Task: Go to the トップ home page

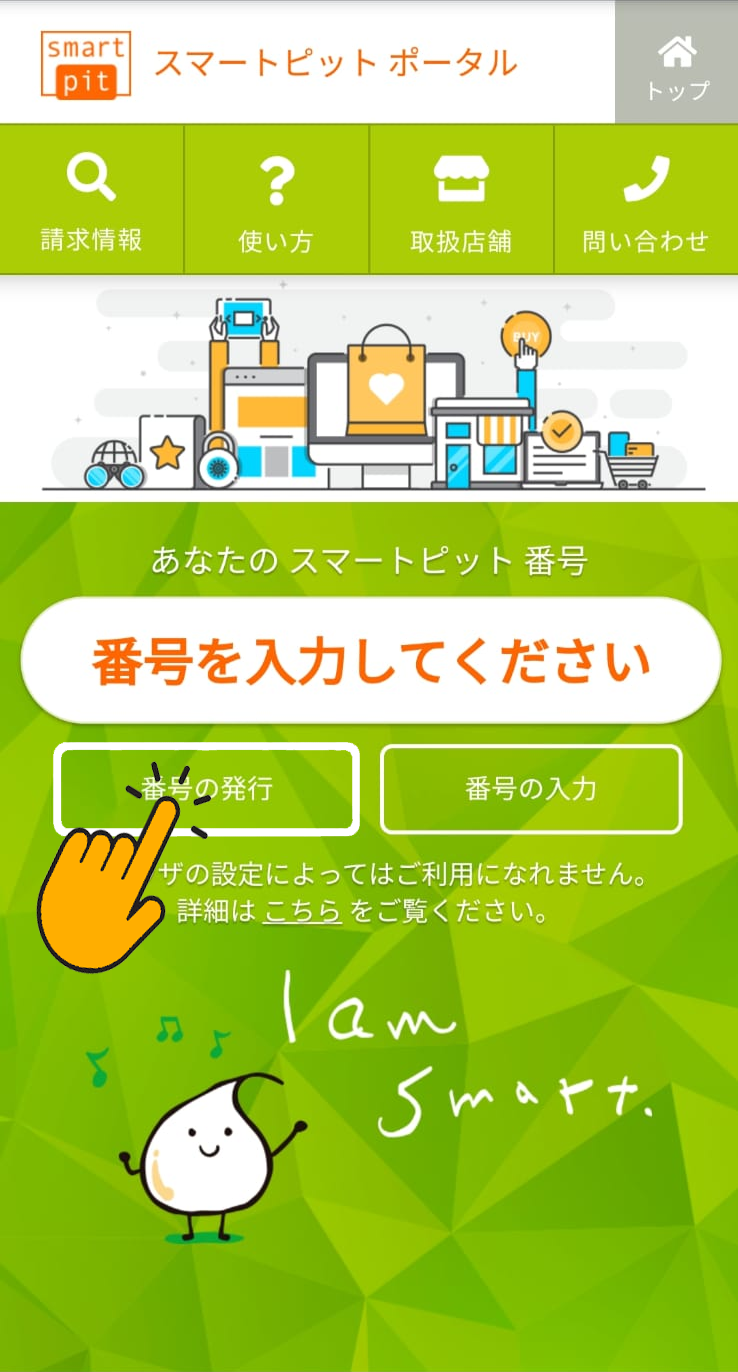Action: 677,62
